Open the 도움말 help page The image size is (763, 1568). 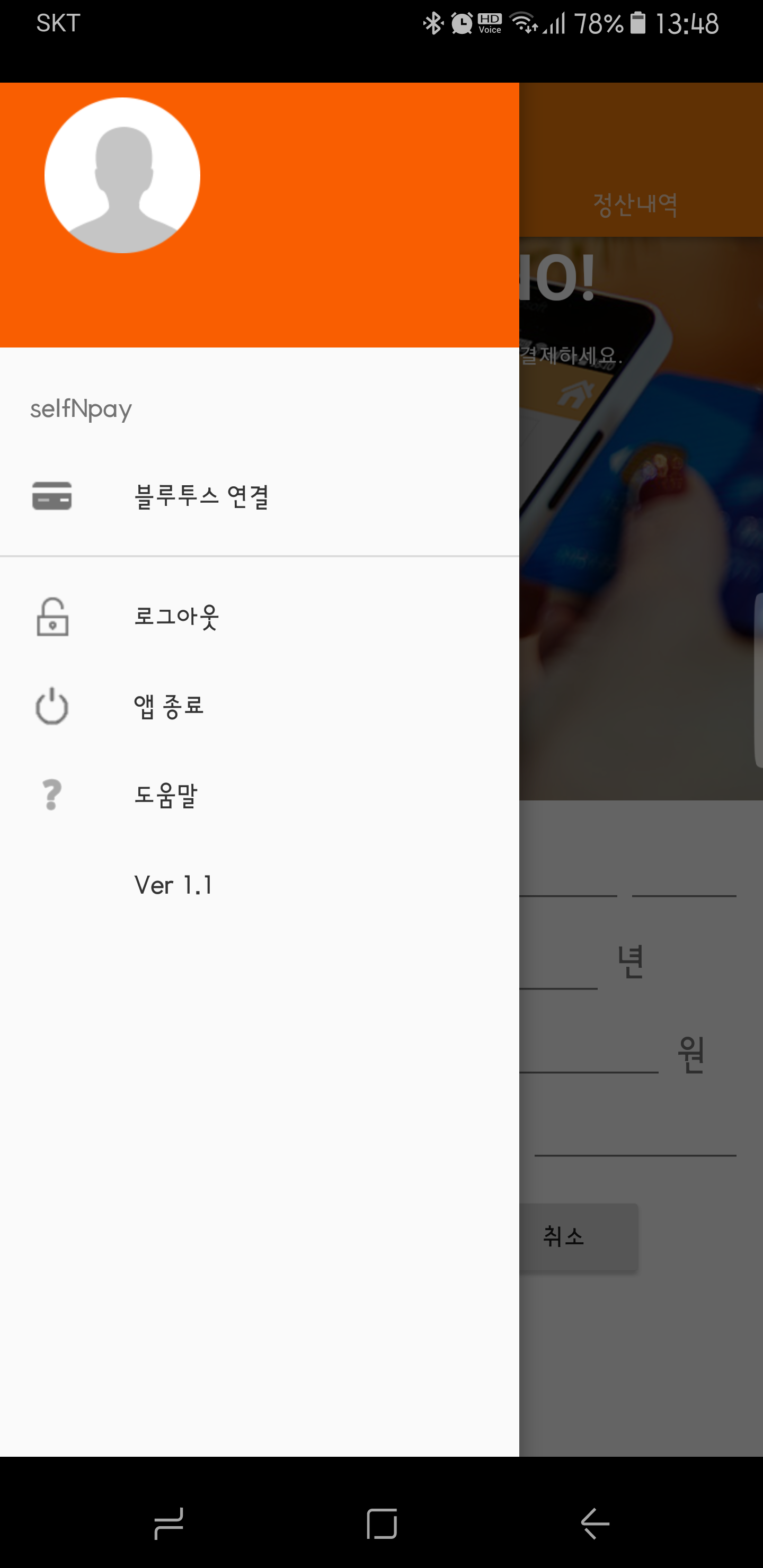(166, 796)
